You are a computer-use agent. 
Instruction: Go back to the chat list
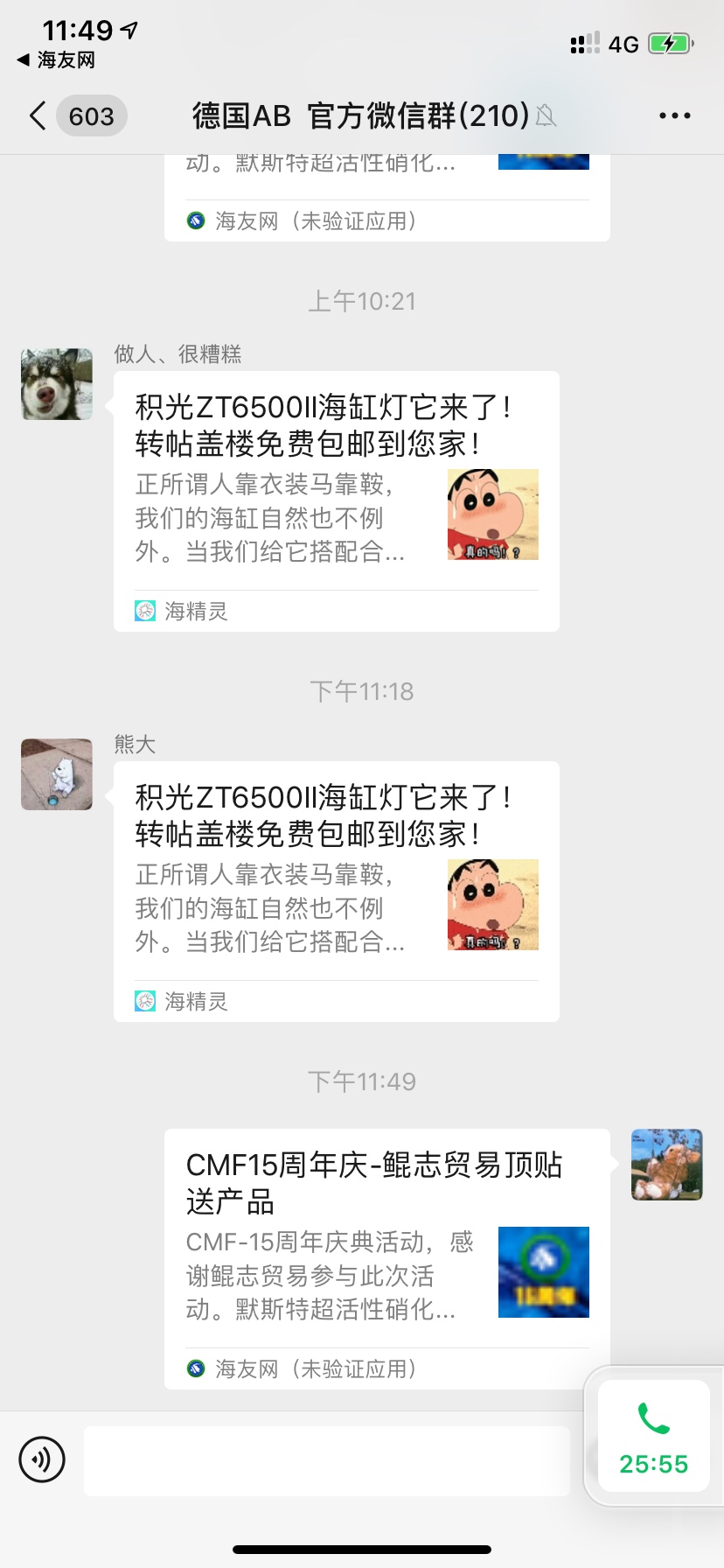(38, 115)
